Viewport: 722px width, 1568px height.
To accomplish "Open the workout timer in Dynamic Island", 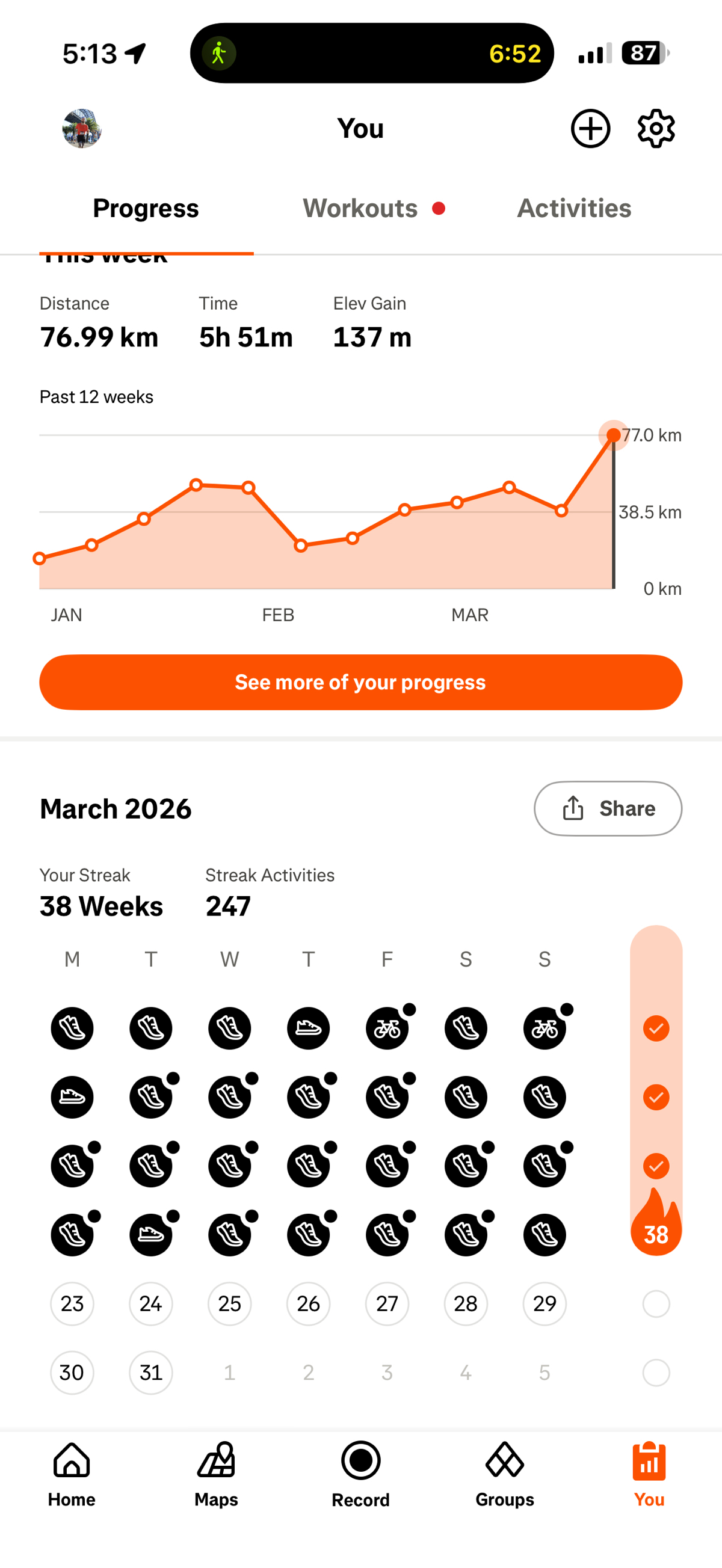I will click(x=371, y=54).
